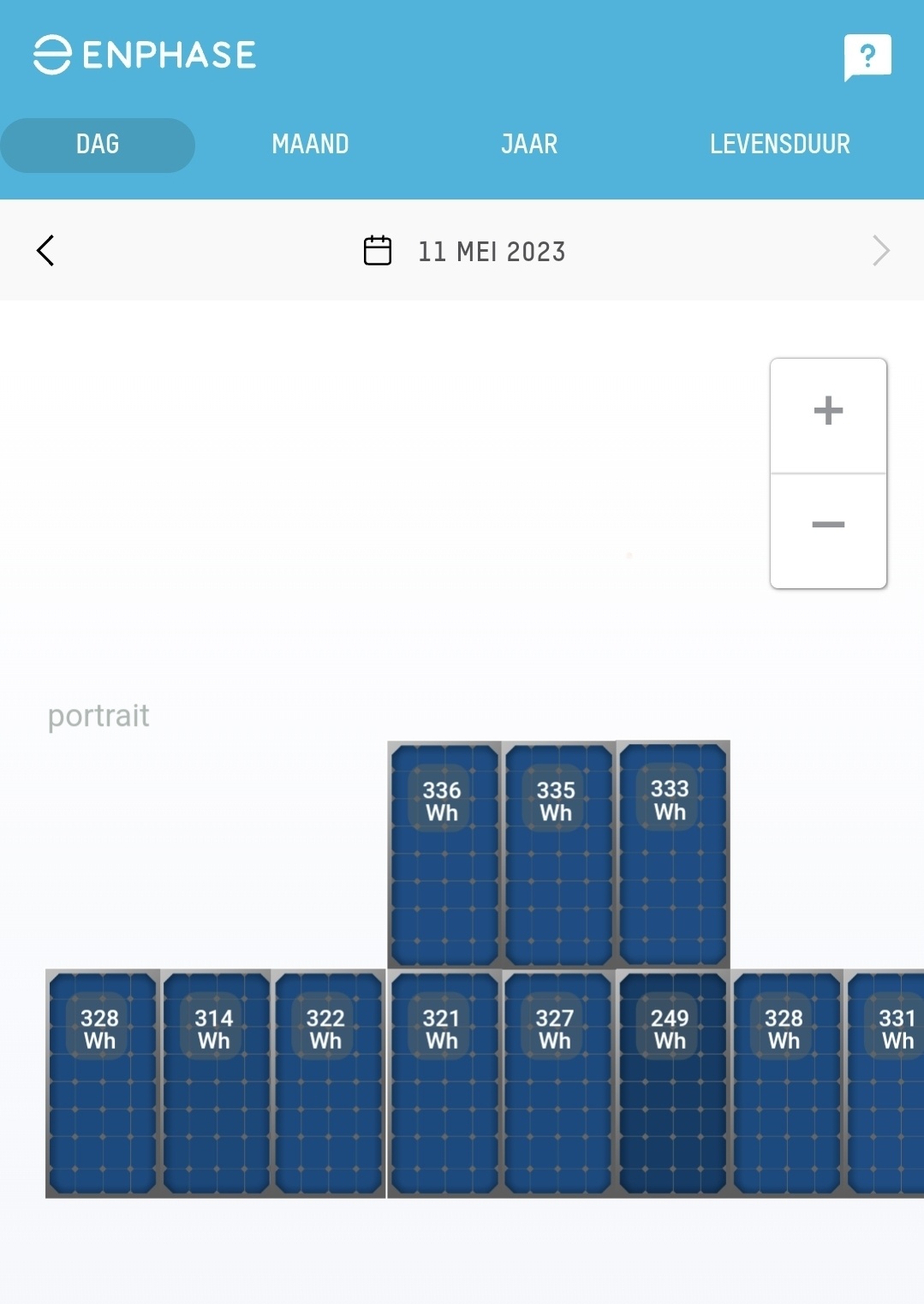The image size is (924, 1304).
Task: Go to the previous day
Action: (x=45, y=251)
